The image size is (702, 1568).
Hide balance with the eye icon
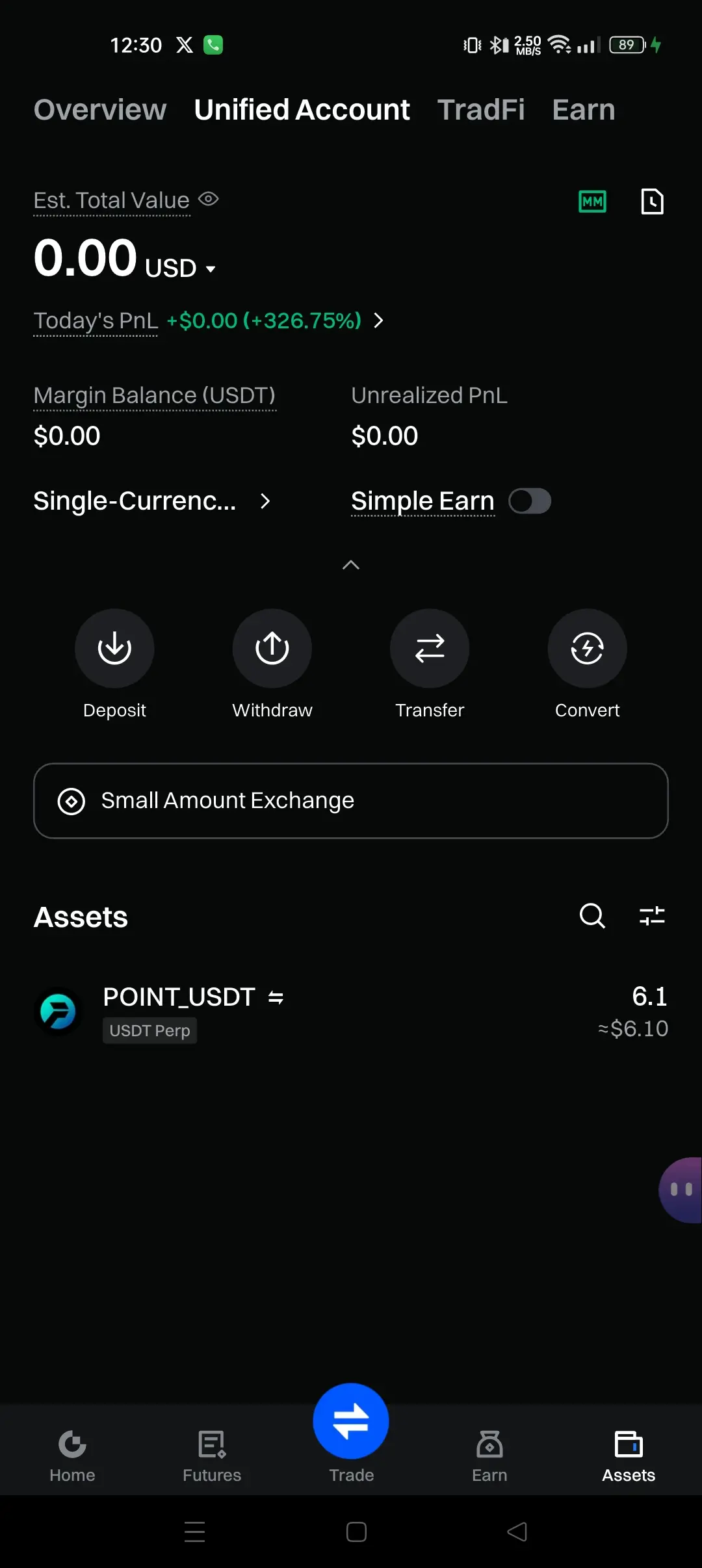[209, 199]
